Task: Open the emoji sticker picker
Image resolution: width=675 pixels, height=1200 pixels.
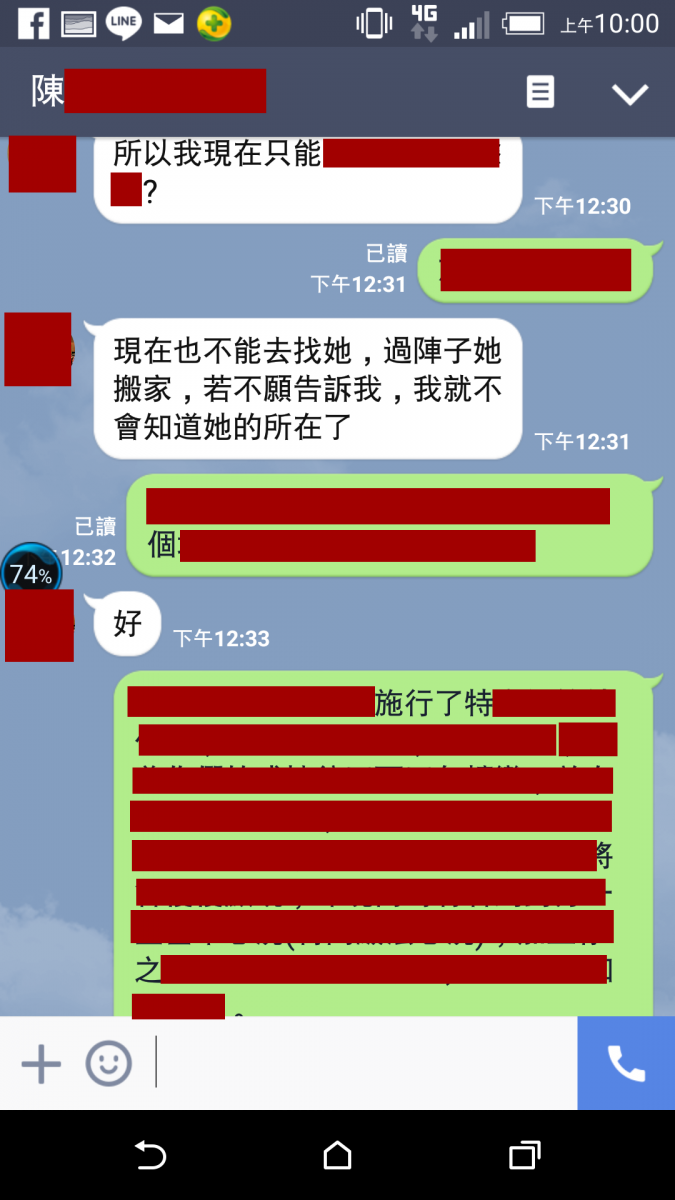Action: (108, 1064)
